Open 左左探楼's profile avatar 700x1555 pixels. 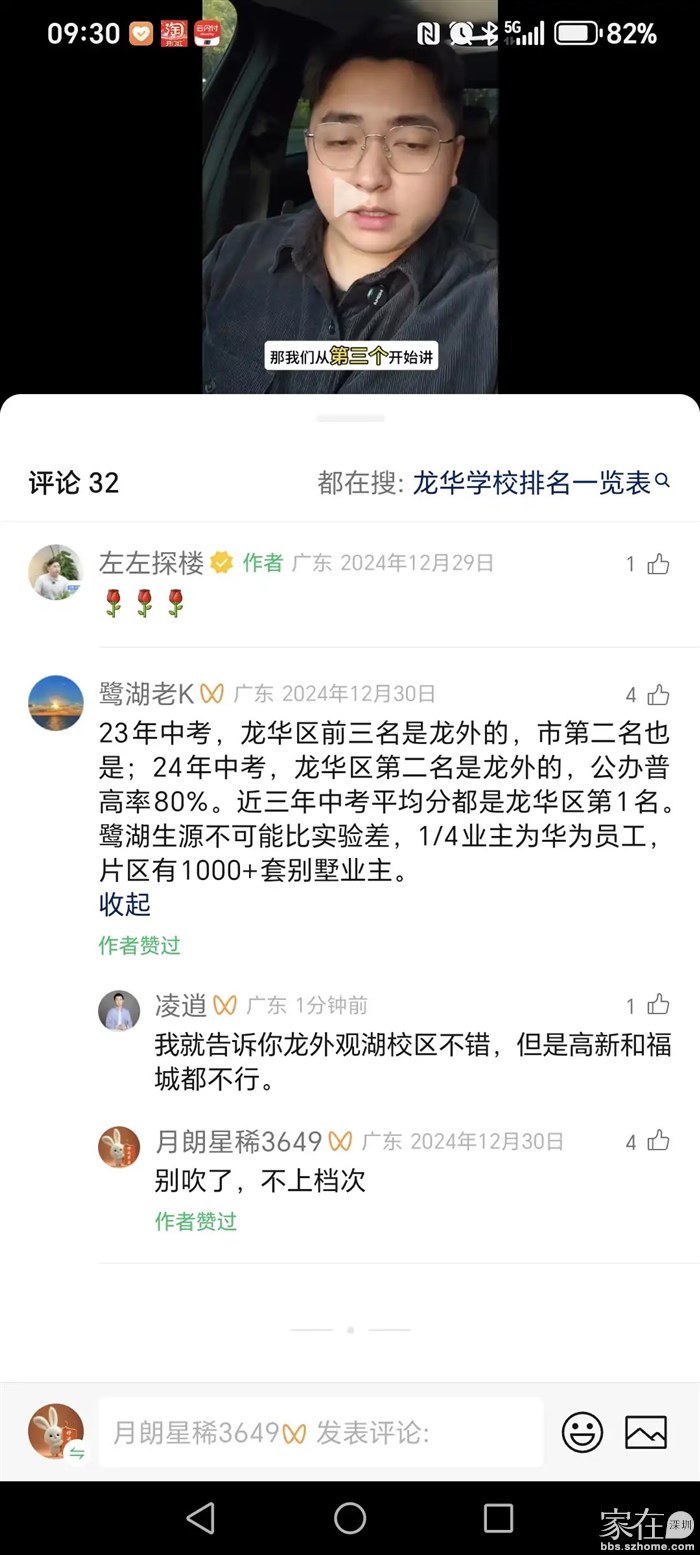pyautogui.click(x=56, y=572)
